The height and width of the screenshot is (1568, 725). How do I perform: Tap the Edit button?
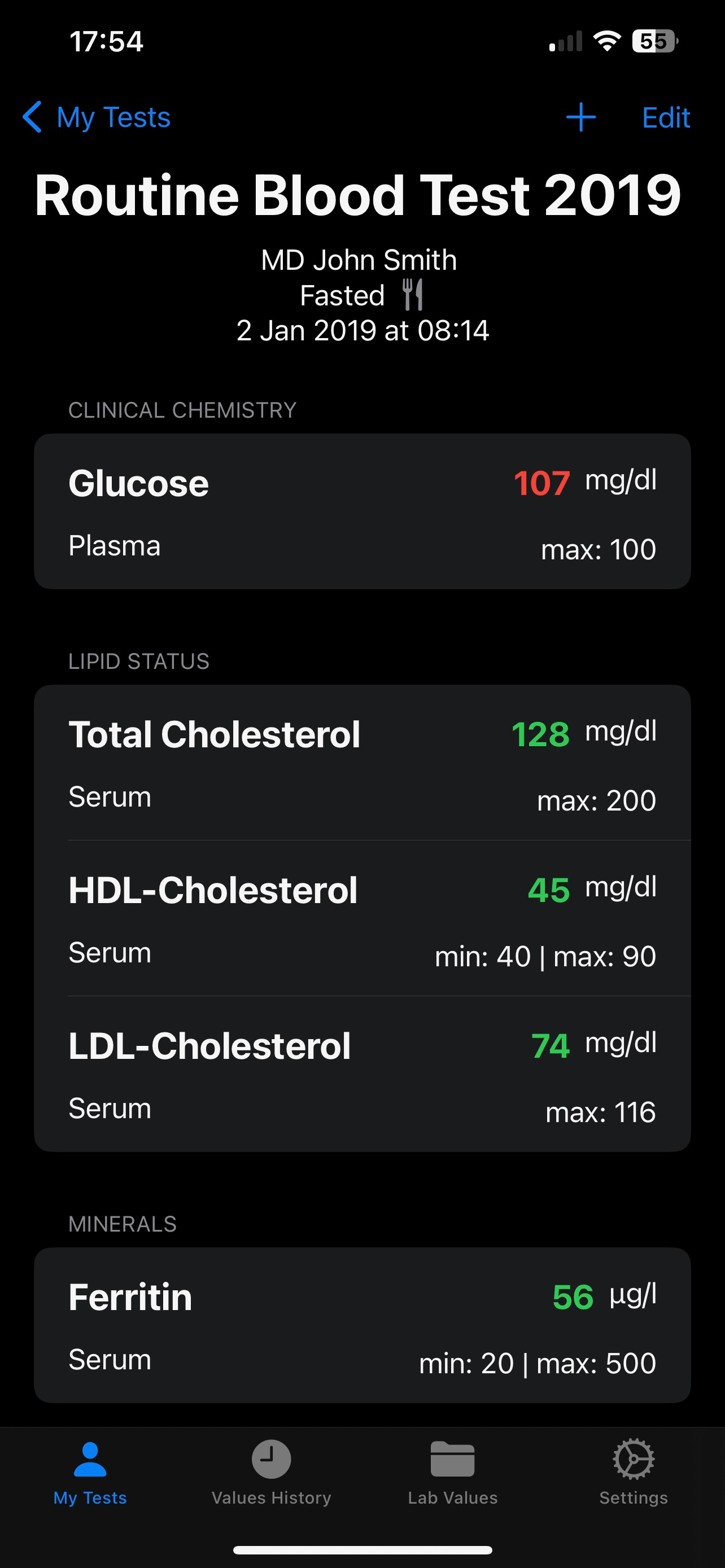[x=665, y=117]
